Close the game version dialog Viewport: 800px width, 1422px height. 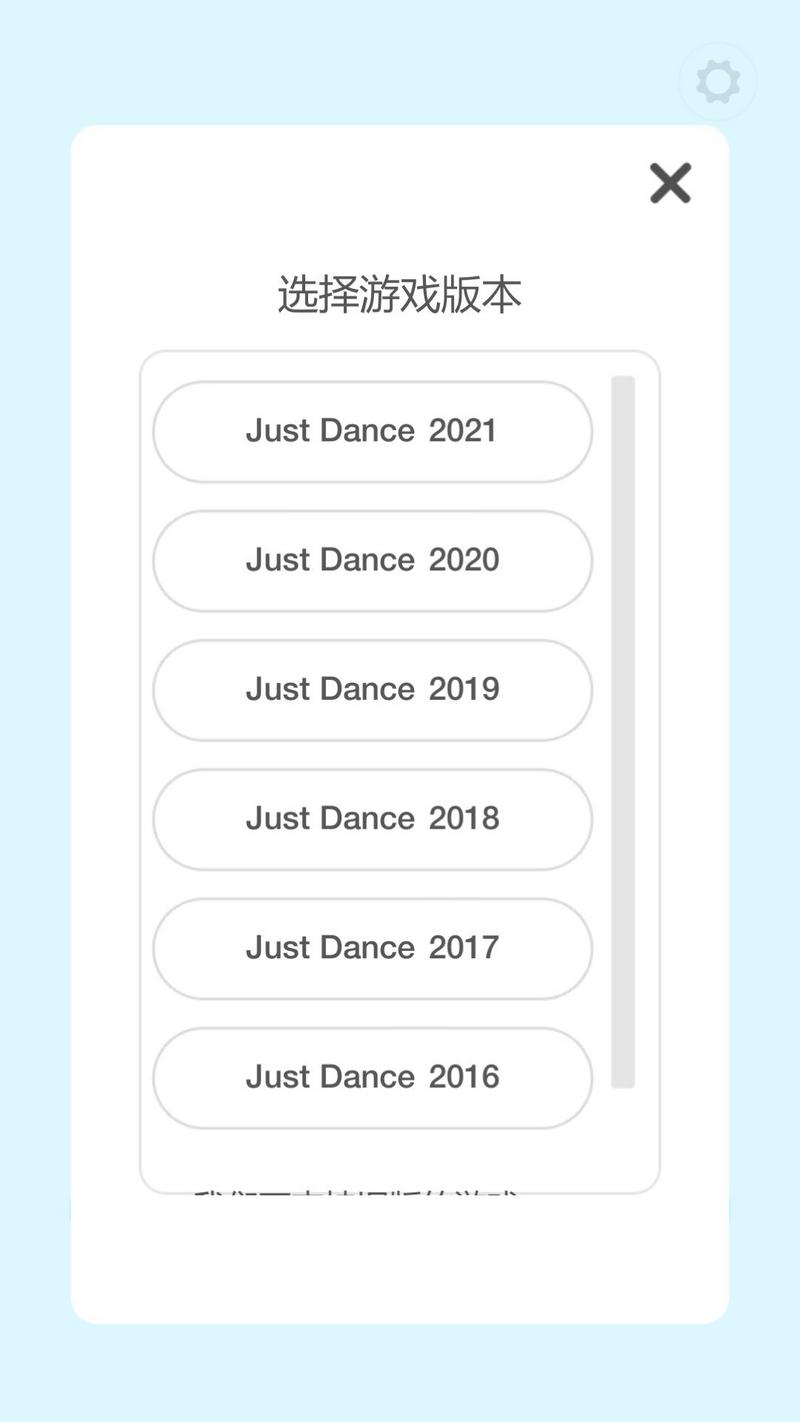point(670,183)
